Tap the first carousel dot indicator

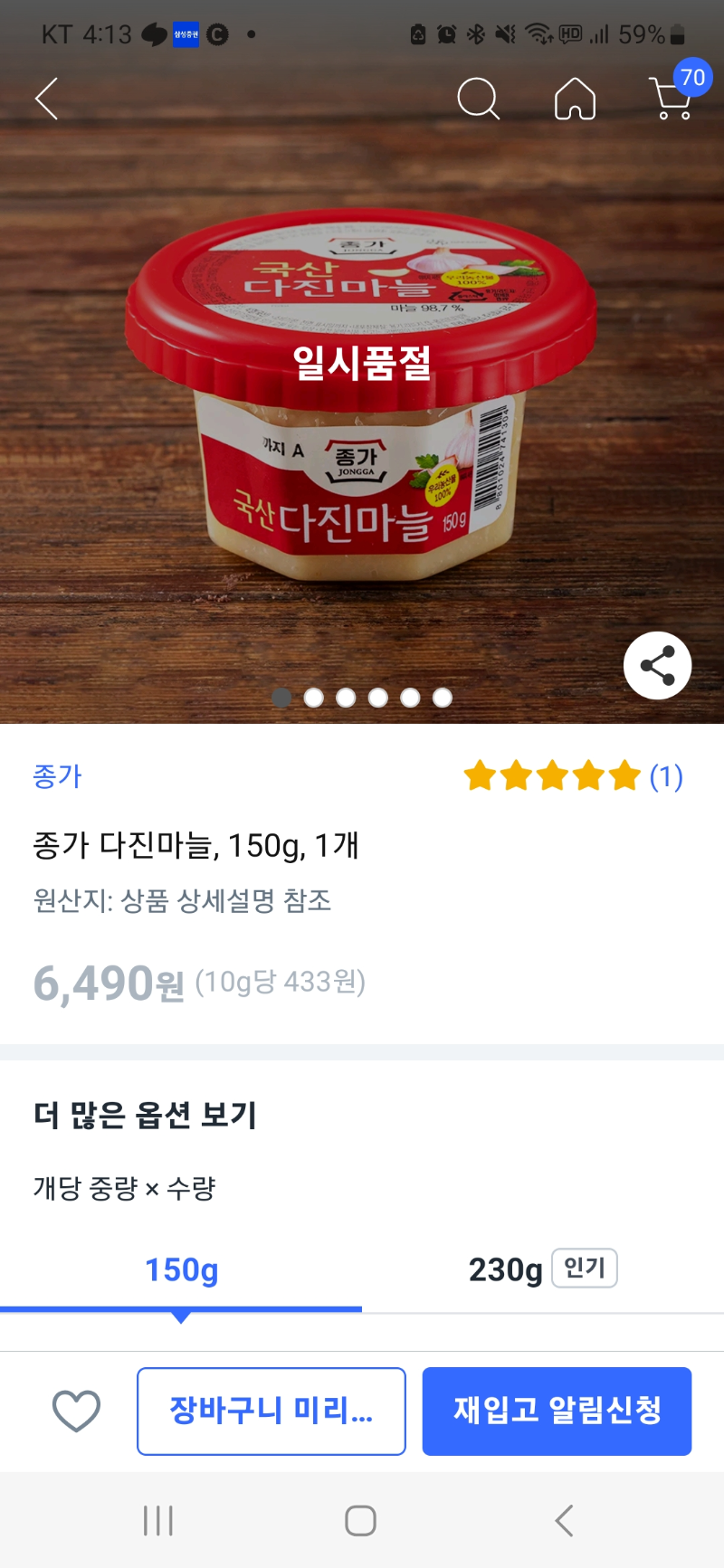point(283,698)
